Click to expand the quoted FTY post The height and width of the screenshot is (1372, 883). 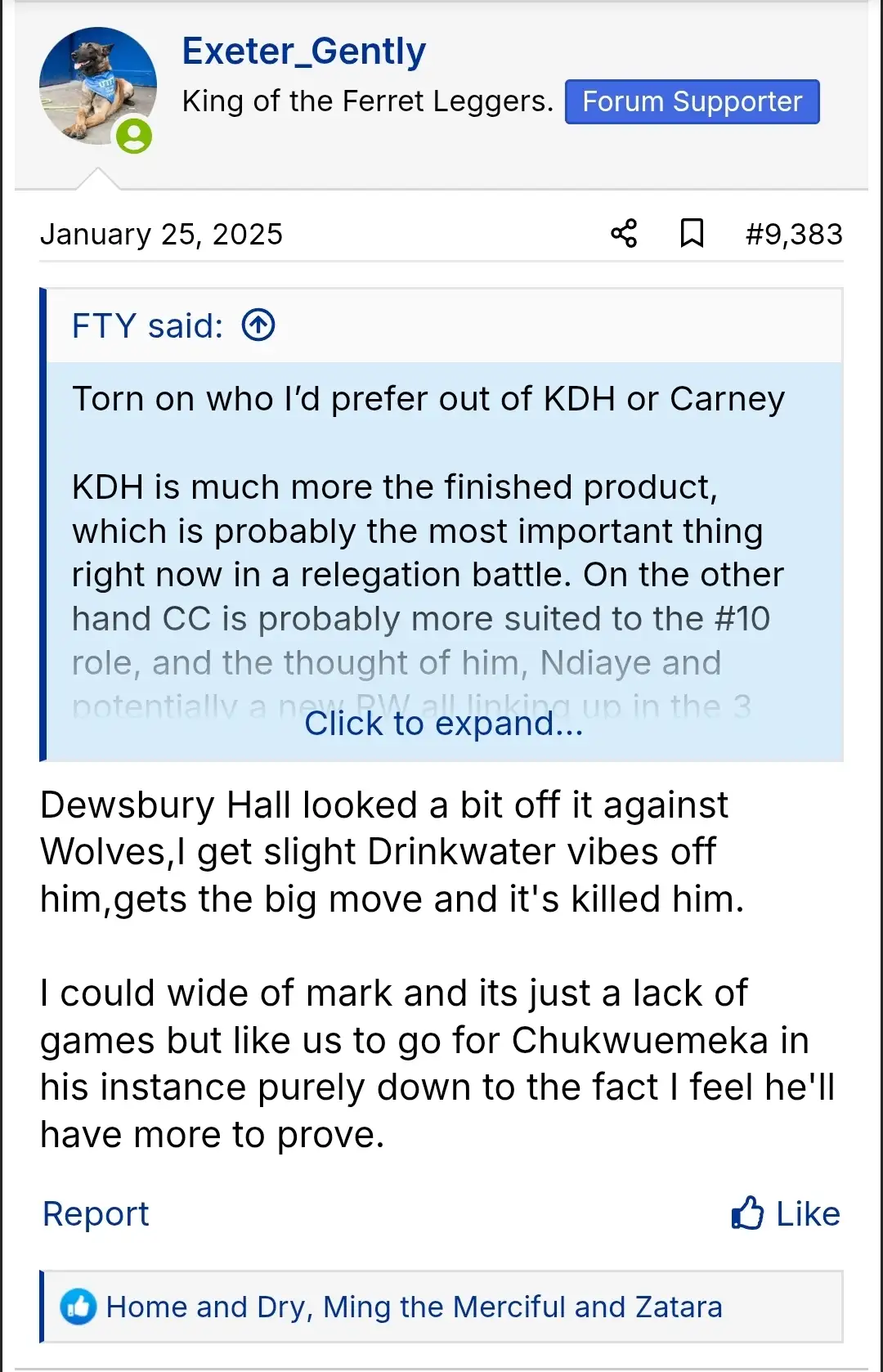[x=443, y=724]
